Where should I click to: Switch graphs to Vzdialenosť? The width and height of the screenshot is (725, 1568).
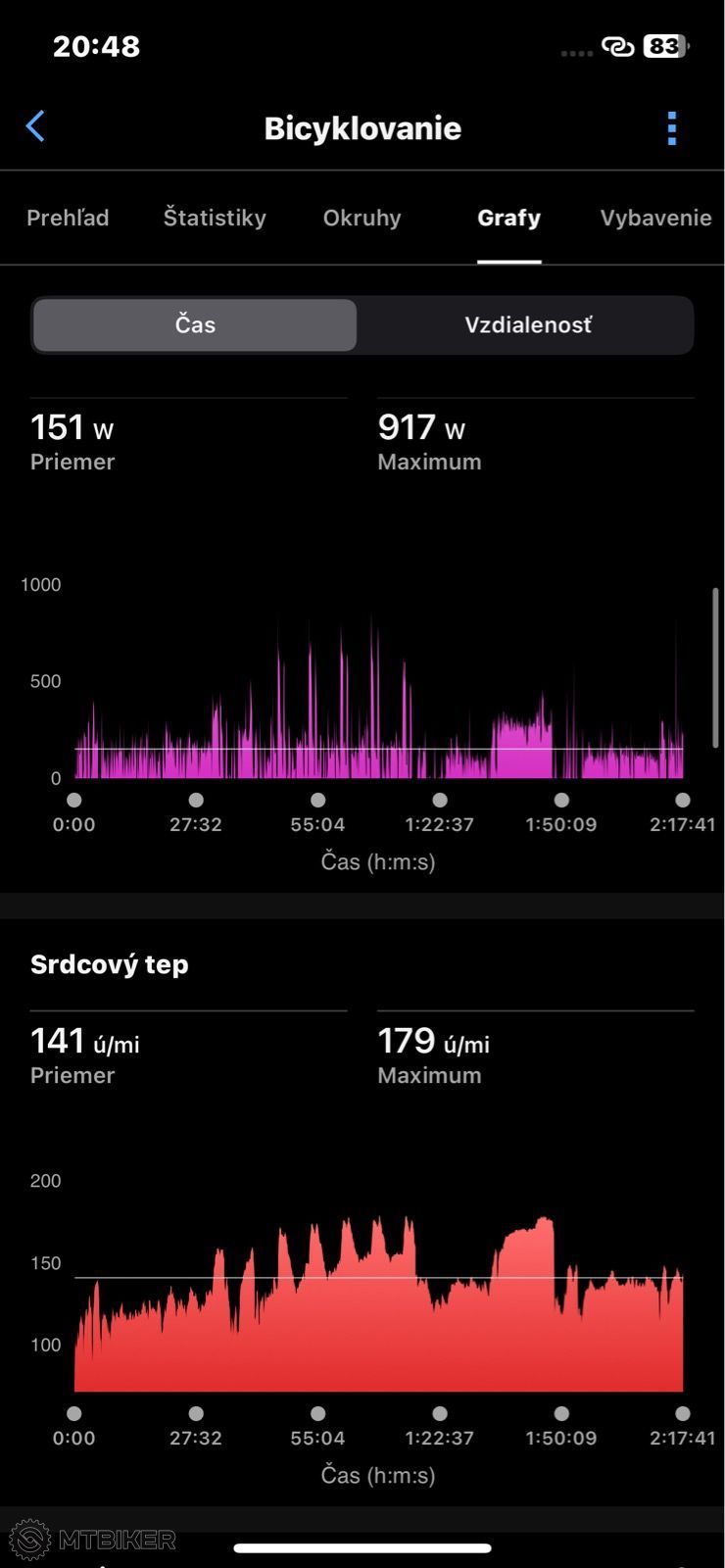tap(528, 325)
